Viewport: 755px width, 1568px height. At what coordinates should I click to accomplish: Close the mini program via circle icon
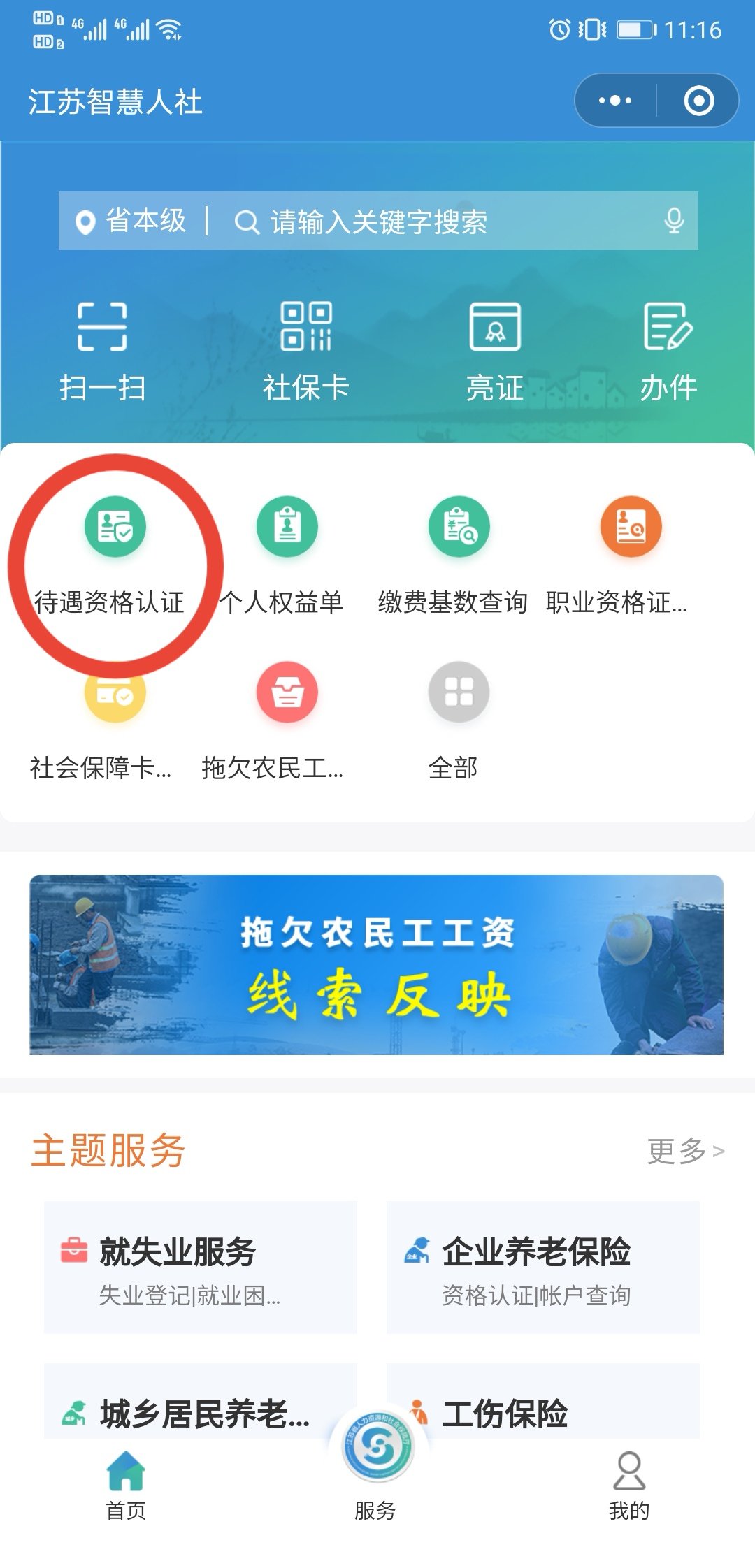pyautogui.click(x=698, y=101)
